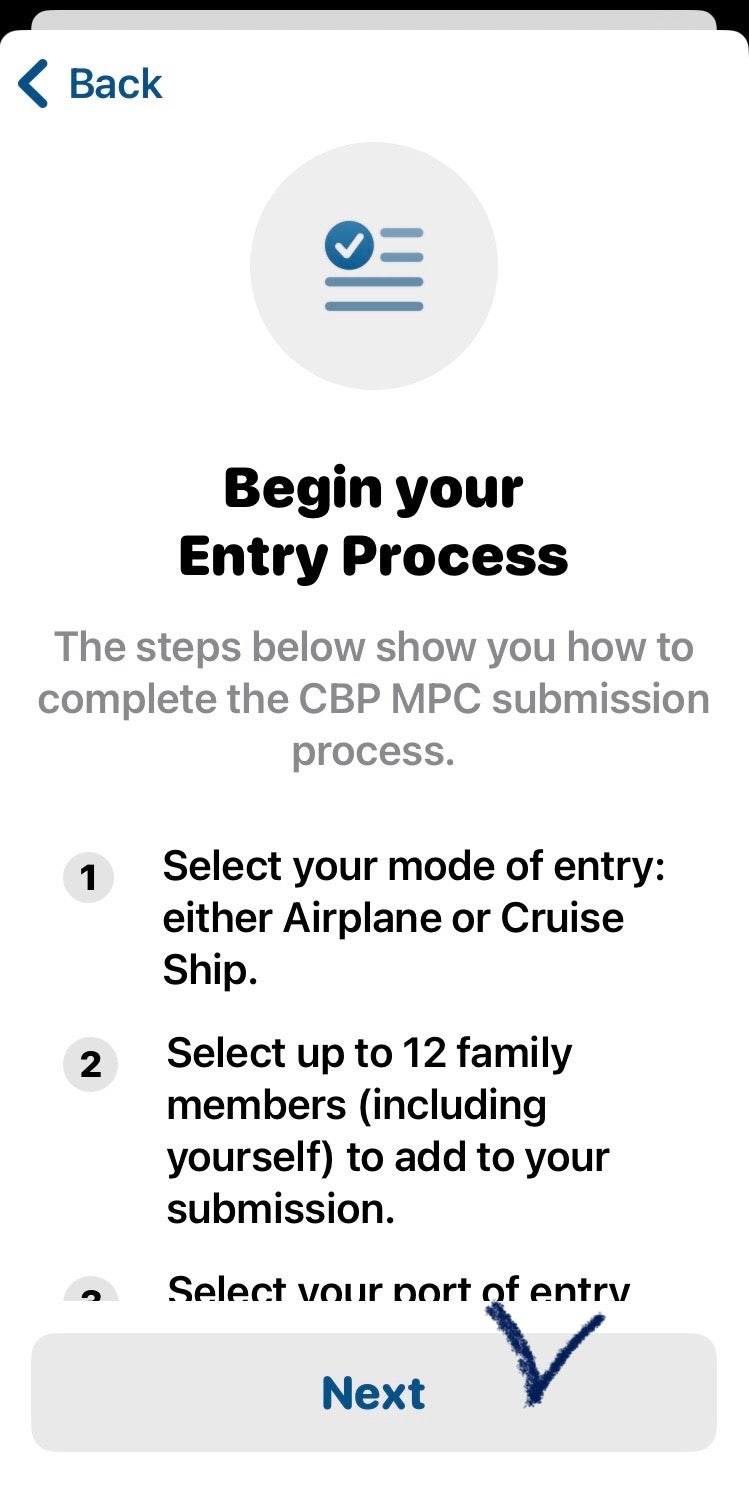Click the back chevron arrow icon
749x1502 pixels.
[x=33, y=83]
